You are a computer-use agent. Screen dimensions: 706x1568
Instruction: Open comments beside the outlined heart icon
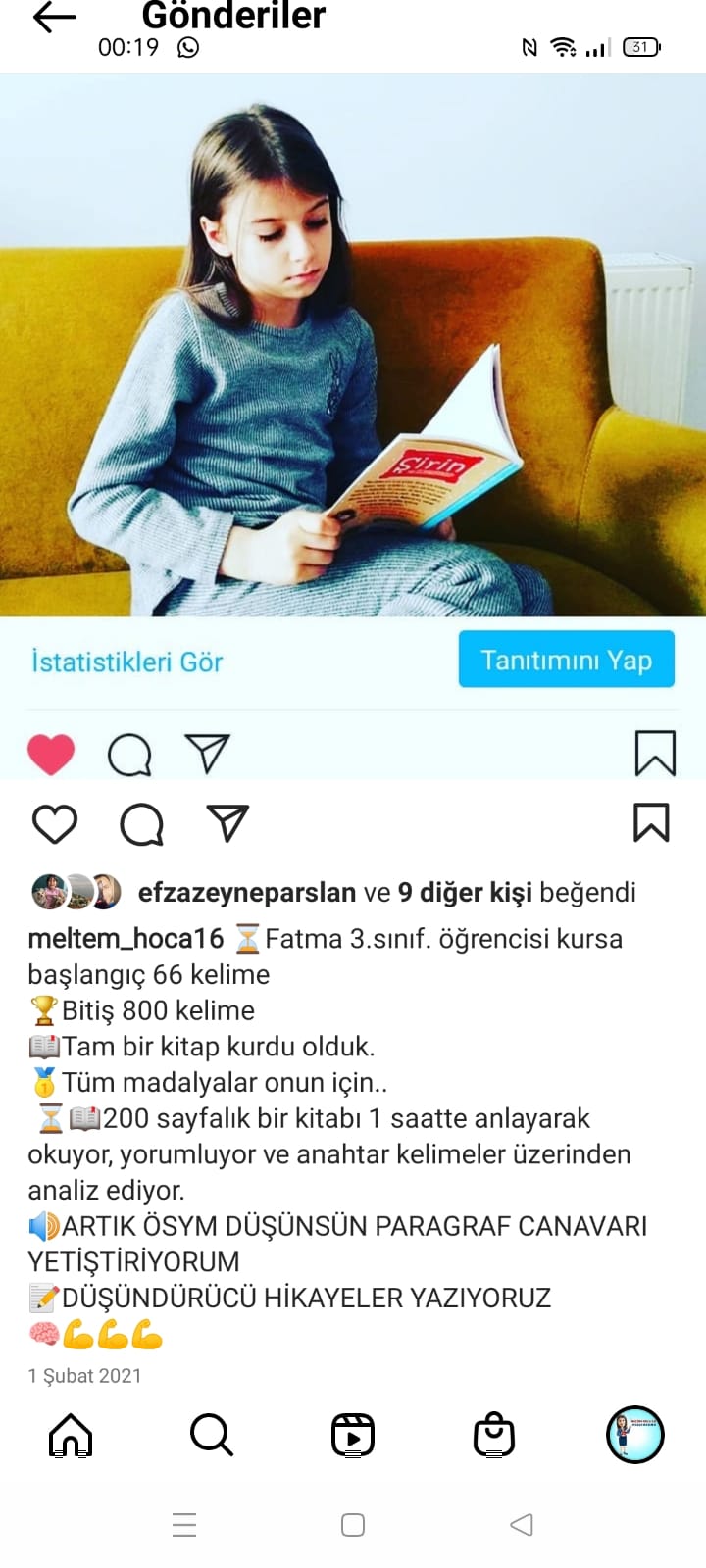[x=141, y=824]
